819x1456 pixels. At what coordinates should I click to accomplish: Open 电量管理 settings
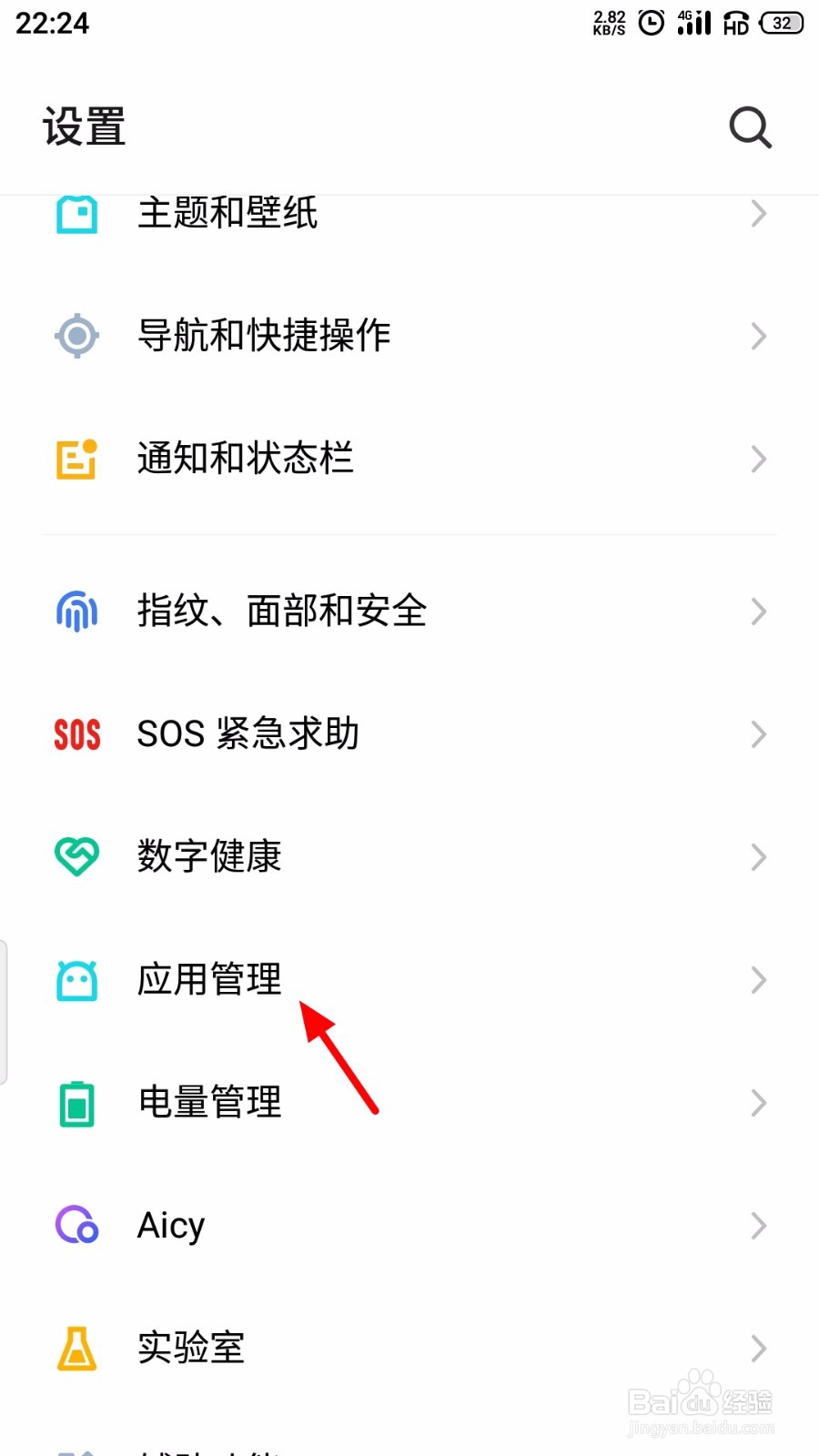click(409, 1102)
